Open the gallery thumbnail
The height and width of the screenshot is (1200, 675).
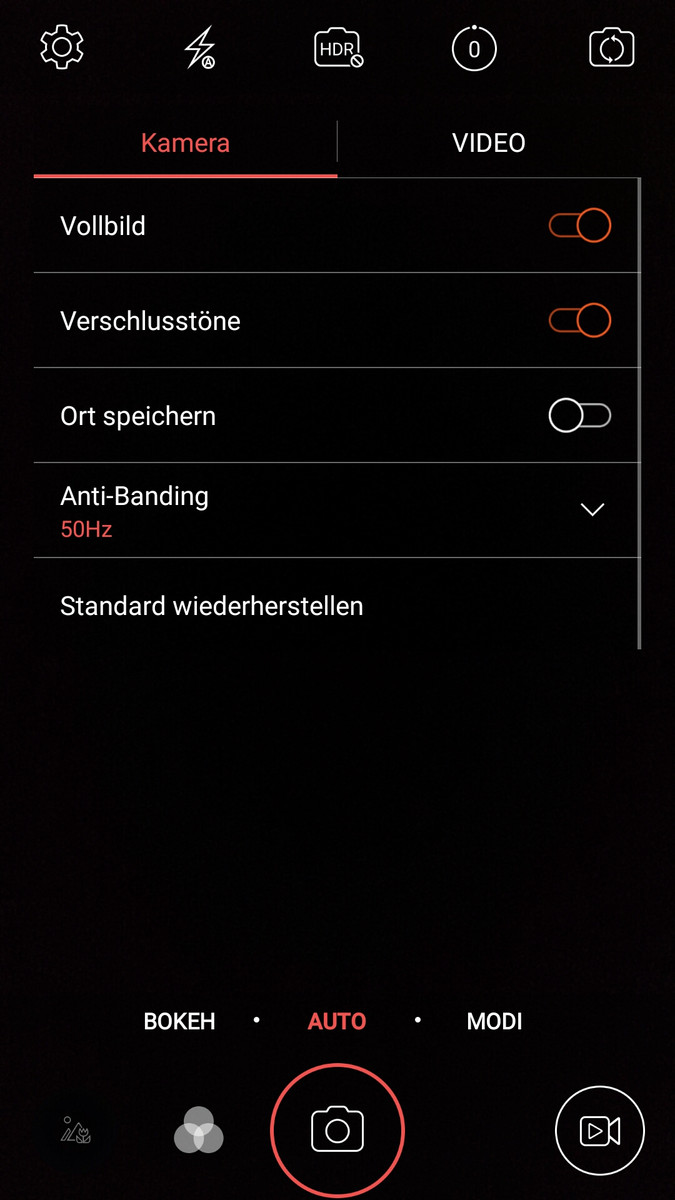tap(76, 1131)
